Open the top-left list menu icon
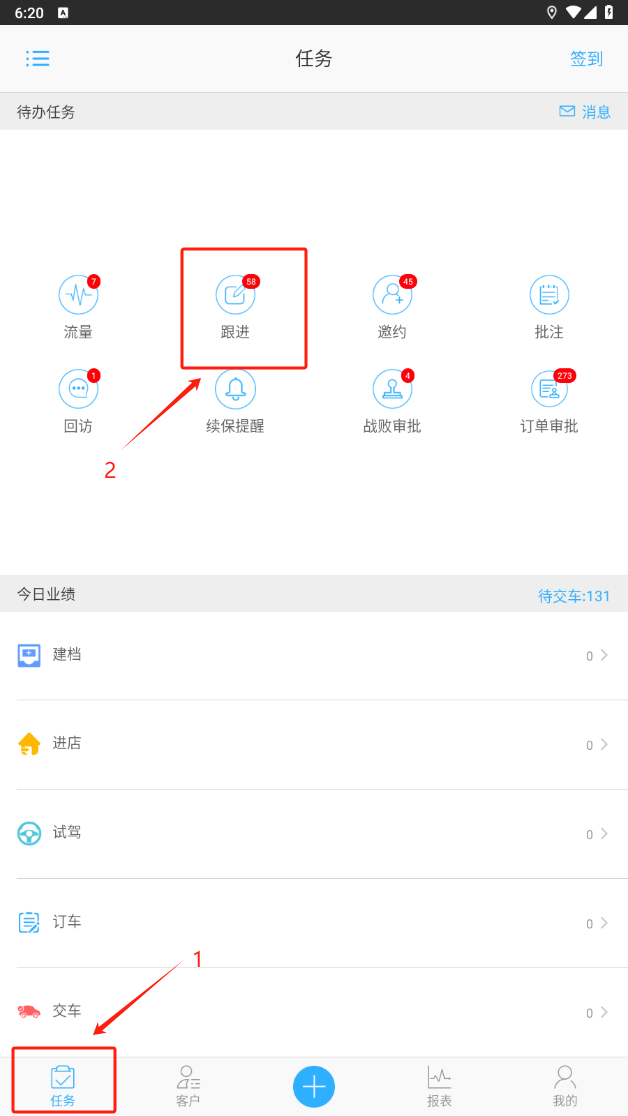 [x=38, y=59]
